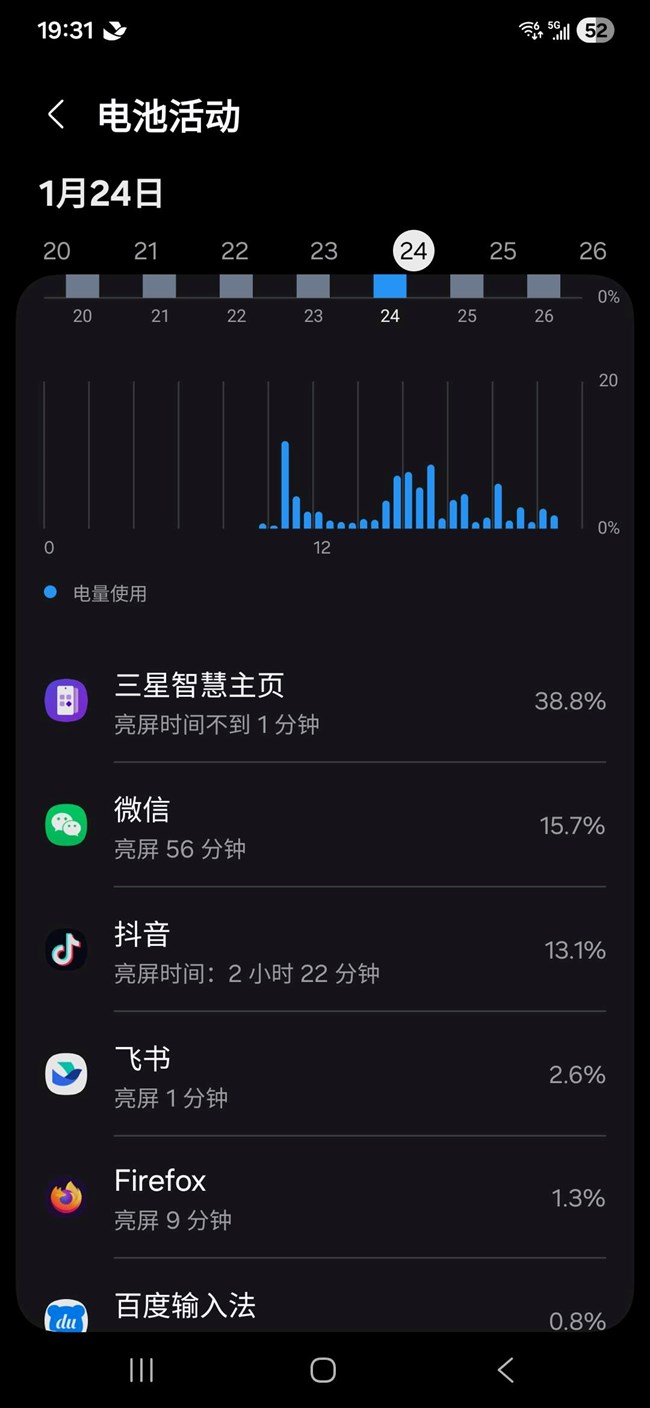The width and height of the screenshot is (650, 1408).
Task: View Firefox battery usage details
Action: 325,1197
